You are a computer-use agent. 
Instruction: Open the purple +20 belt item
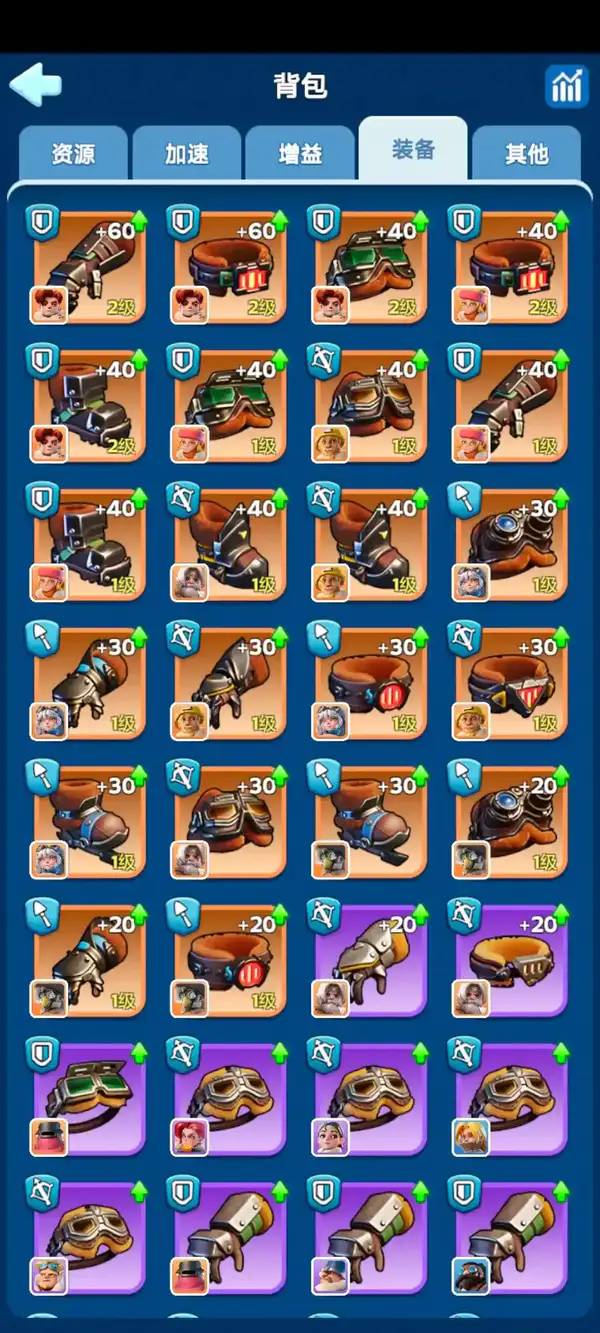click(x=512, y=961)
